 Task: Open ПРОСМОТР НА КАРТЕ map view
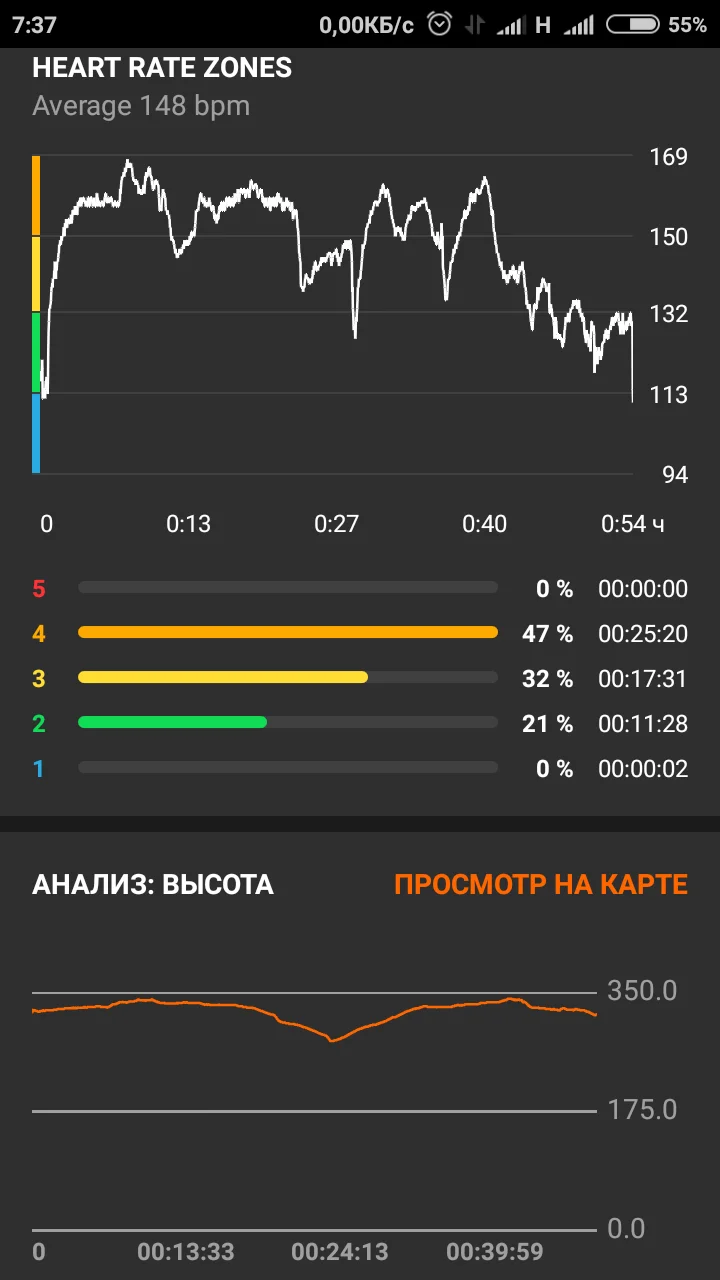540,885
